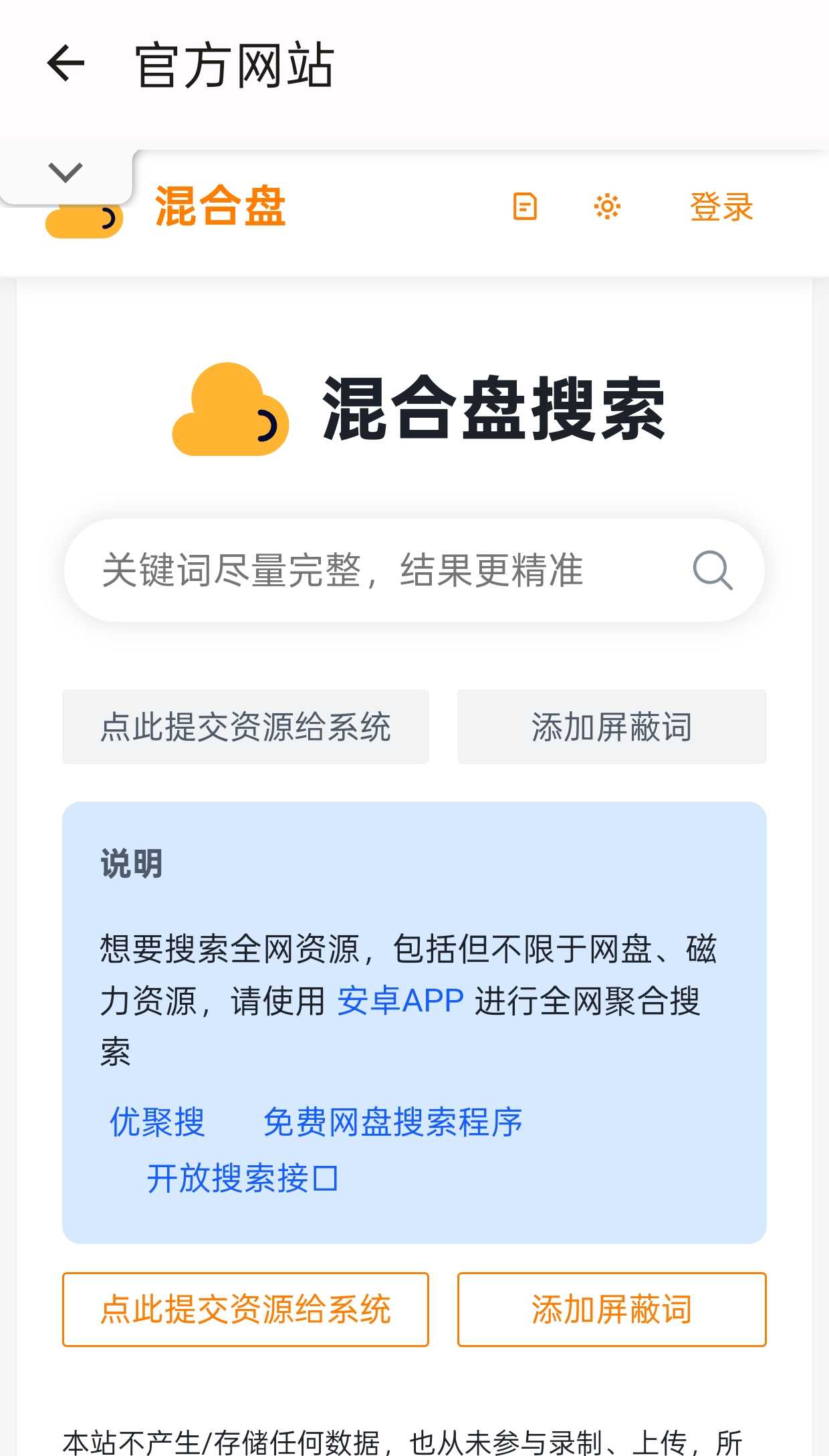
Task: Open the 安卓APP link
Action: 400,1001
